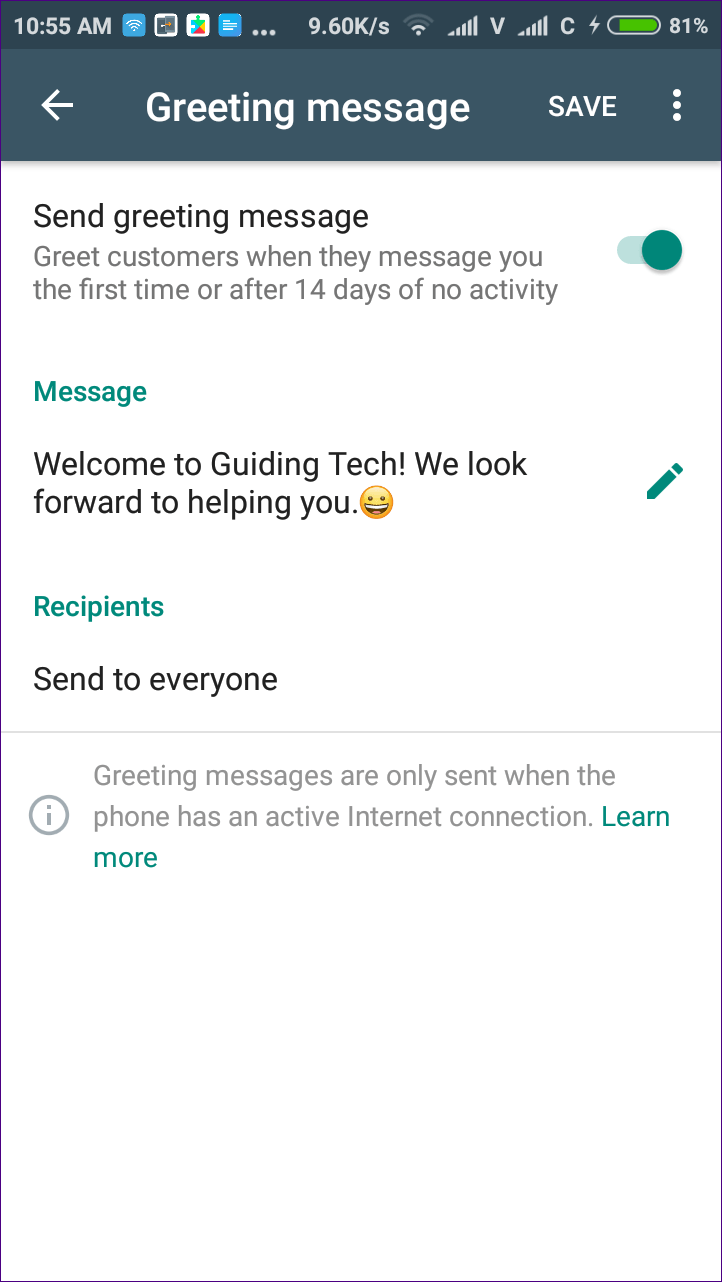Go back using the app bar arrow

(57, 106)
